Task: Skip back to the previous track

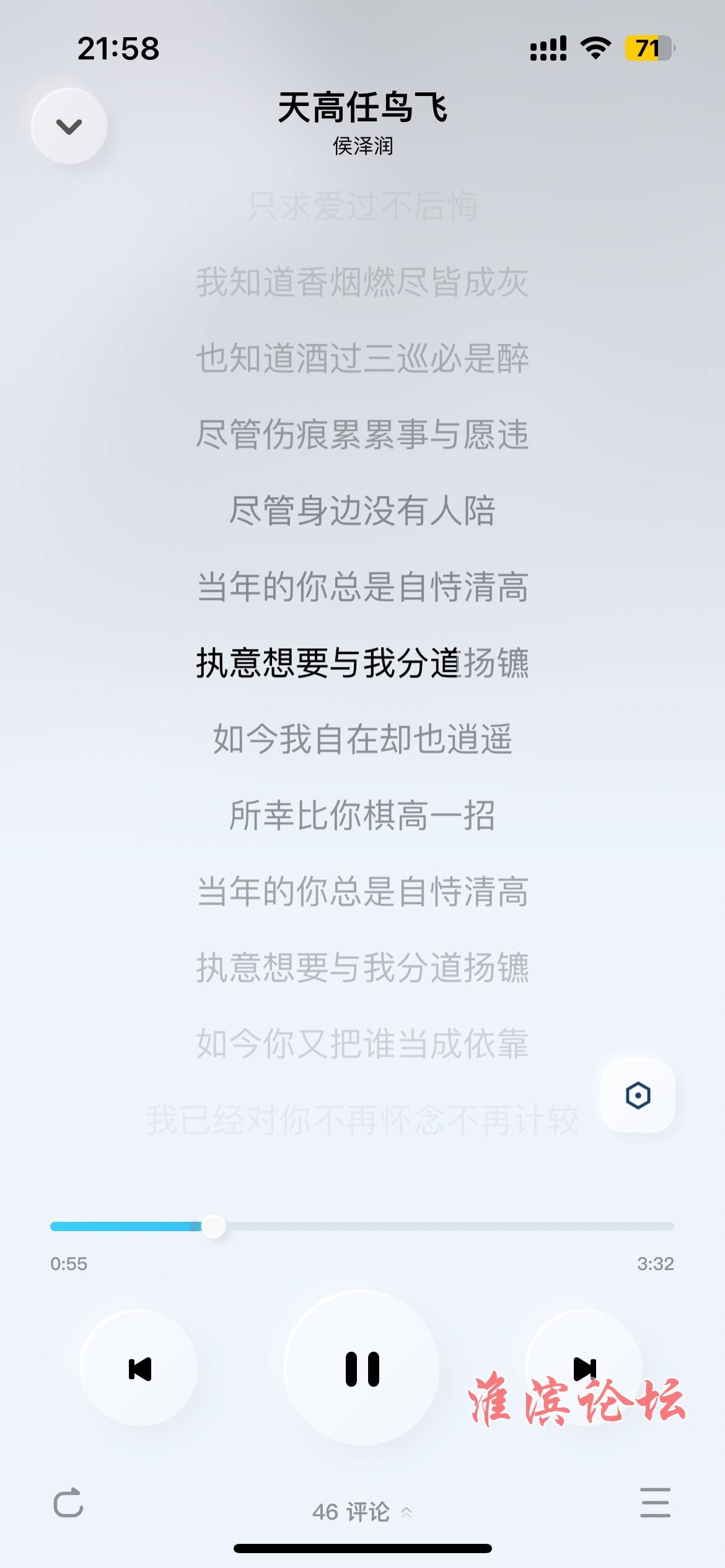Action: [x=139, y=1369]
